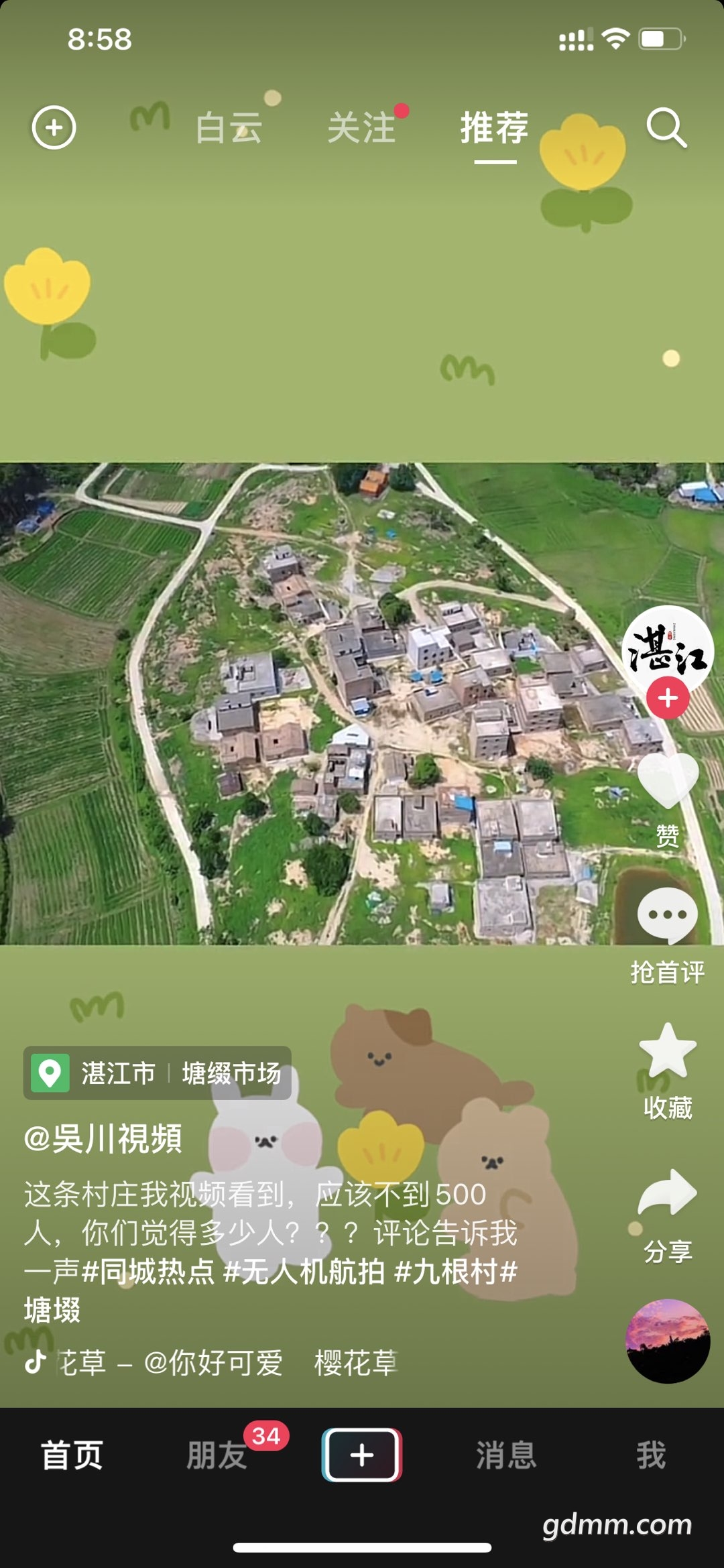Open the @吴川視頻 profile
This screenshot has height=1568, width=724.
pos(103,1138)
